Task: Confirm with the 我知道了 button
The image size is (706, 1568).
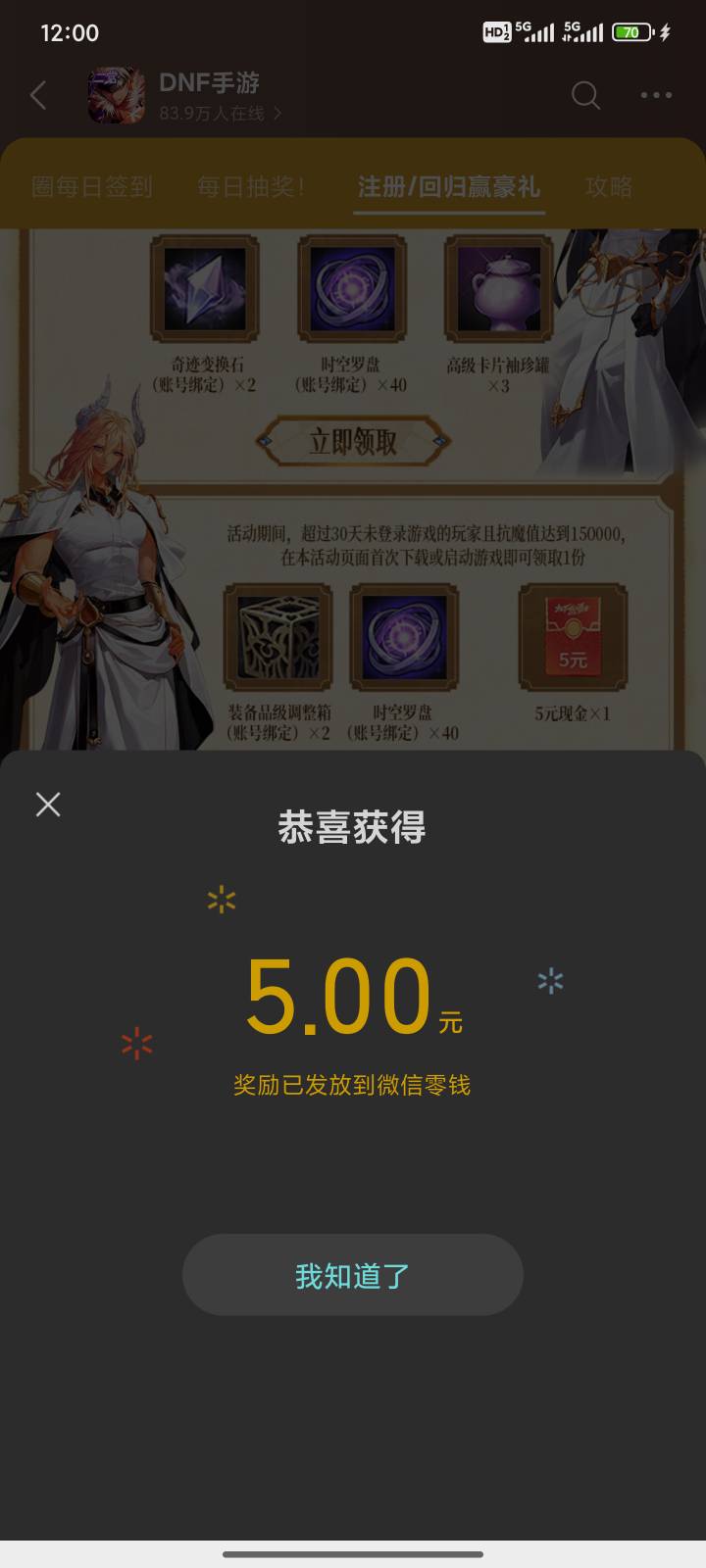Action: coord(353,1275)
